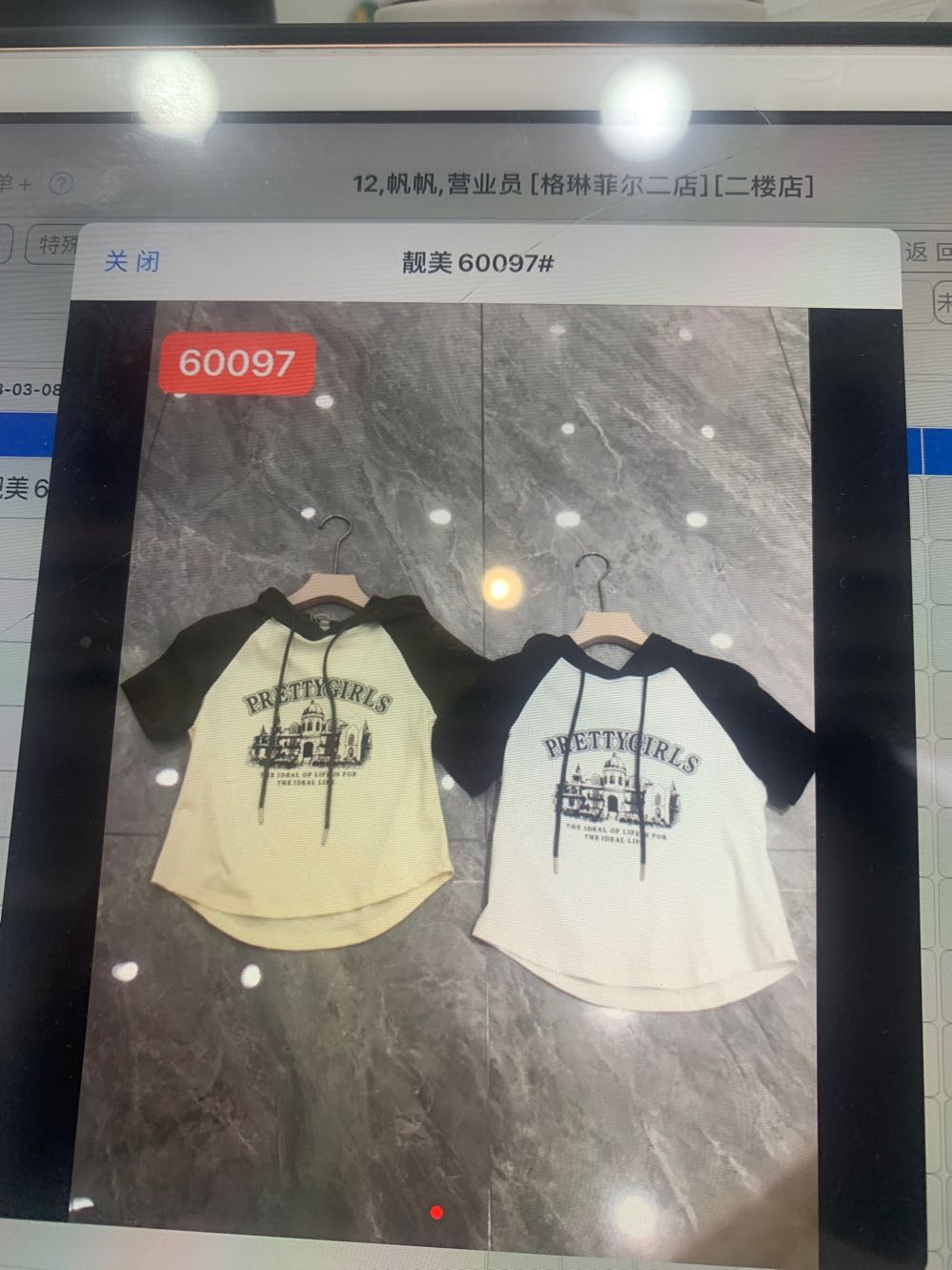
Task: Tap the red page indicator dot
Action: [x=436, y=1213]
